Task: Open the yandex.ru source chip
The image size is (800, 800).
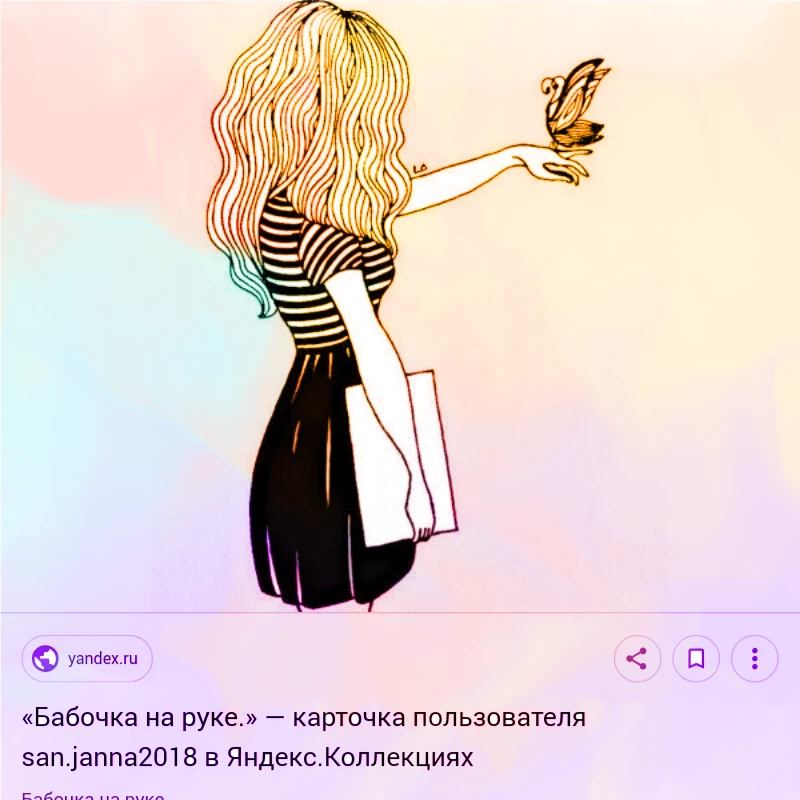Action: pos(87,658)
